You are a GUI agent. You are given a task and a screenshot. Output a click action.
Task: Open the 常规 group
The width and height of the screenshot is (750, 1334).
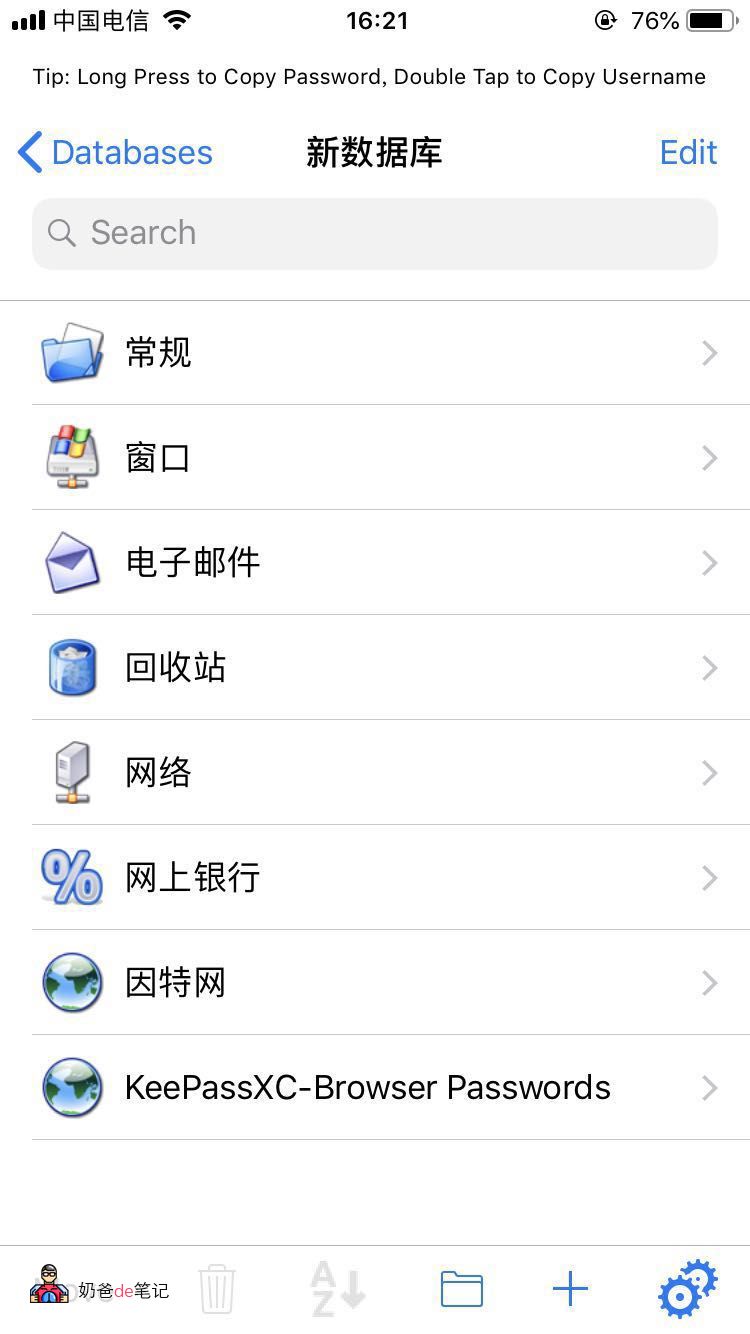coord(375,353)
